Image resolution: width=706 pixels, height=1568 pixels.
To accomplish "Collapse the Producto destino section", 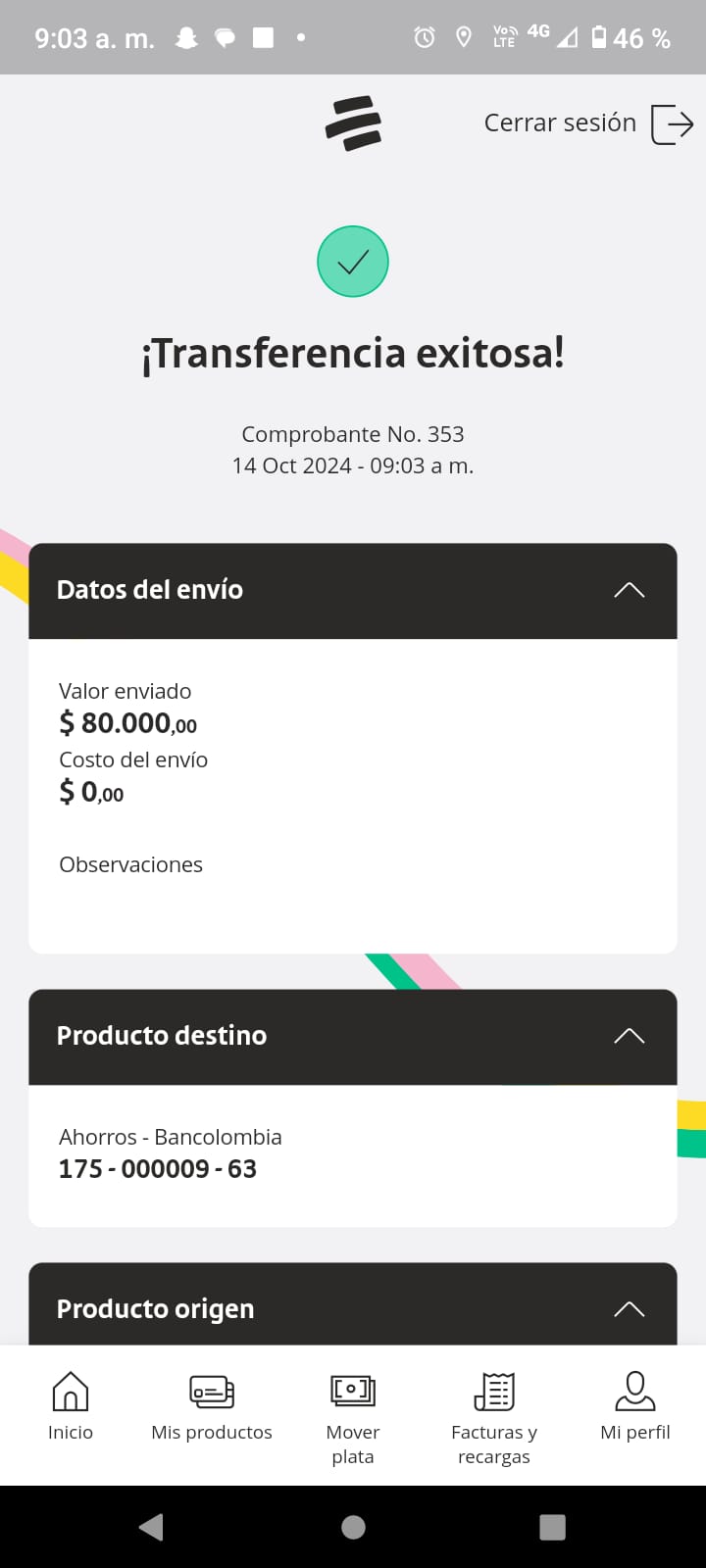I will 629,1036.
